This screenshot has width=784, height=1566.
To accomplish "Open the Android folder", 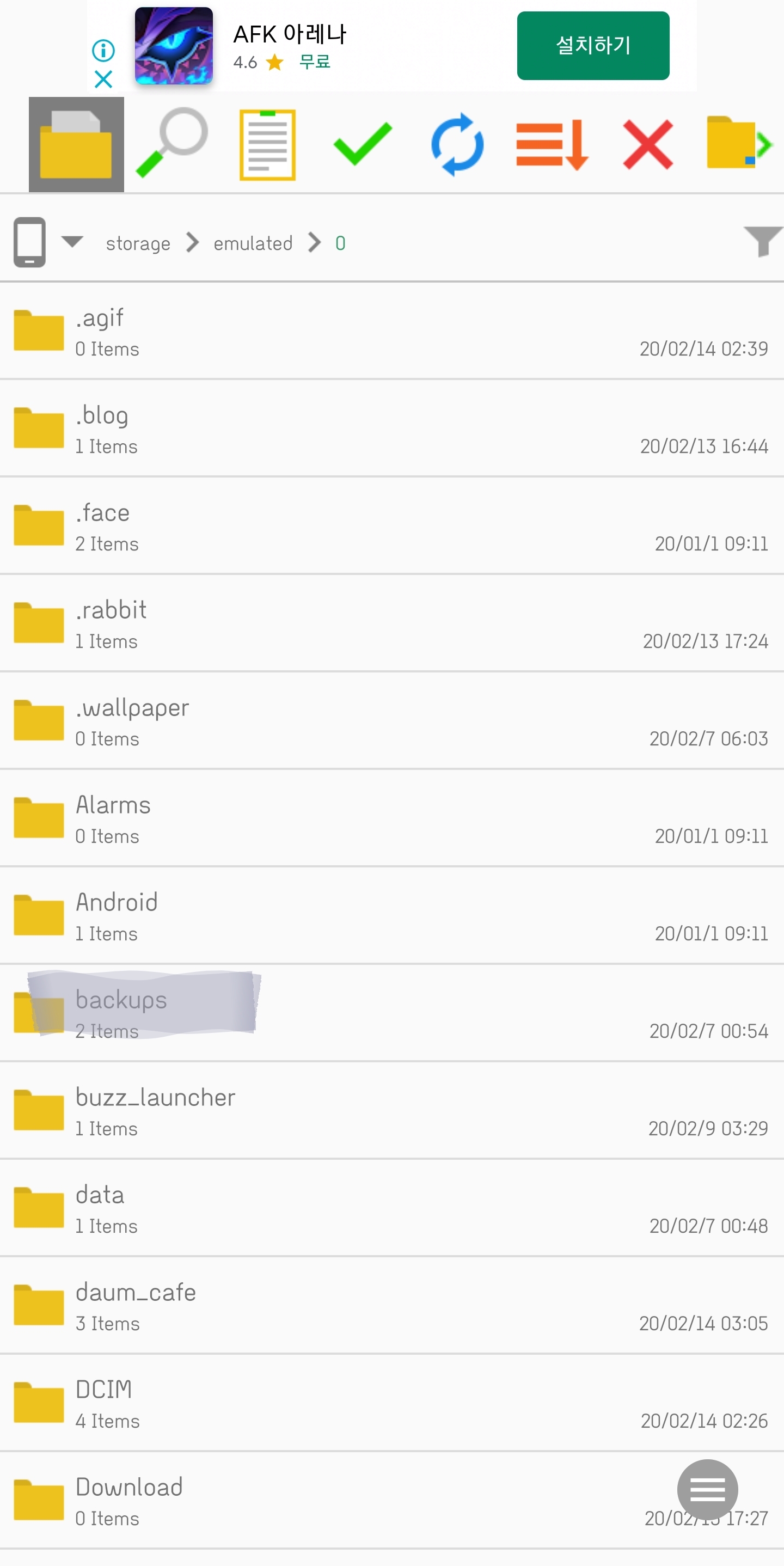I will [x=392, y=915].
